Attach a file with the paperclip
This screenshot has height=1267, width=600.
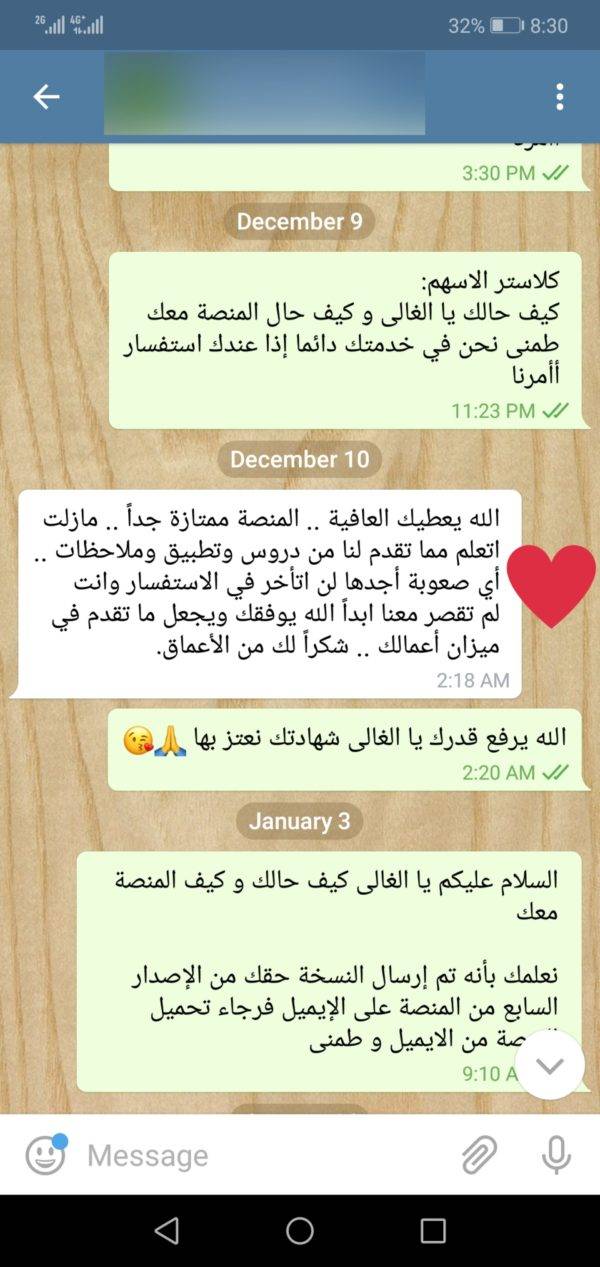tap(480, 1156)
